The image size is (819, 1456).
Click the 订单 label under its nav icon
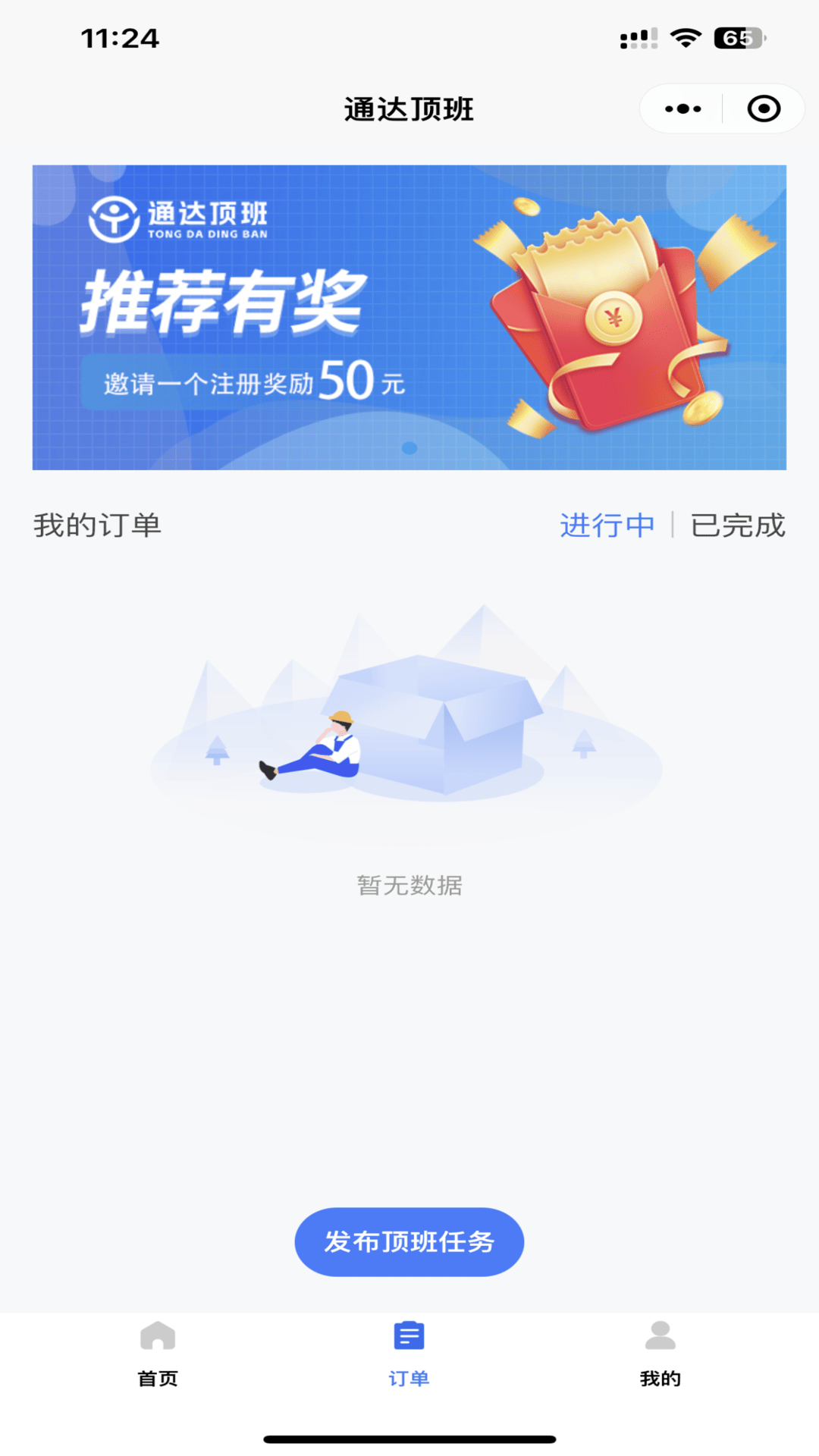(x=409, y=1378)
